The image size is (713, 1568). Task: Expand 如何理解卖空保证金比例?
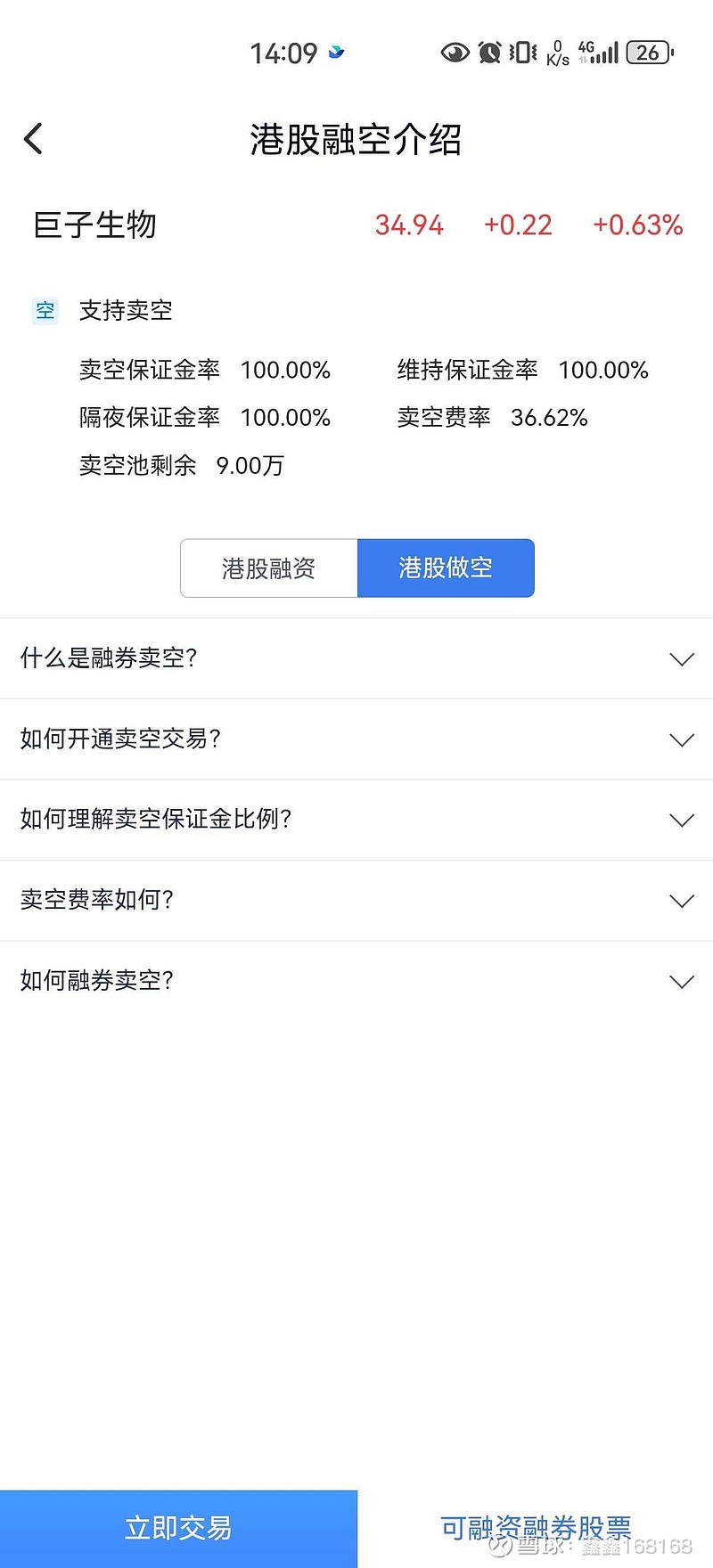tap(356, 820)
